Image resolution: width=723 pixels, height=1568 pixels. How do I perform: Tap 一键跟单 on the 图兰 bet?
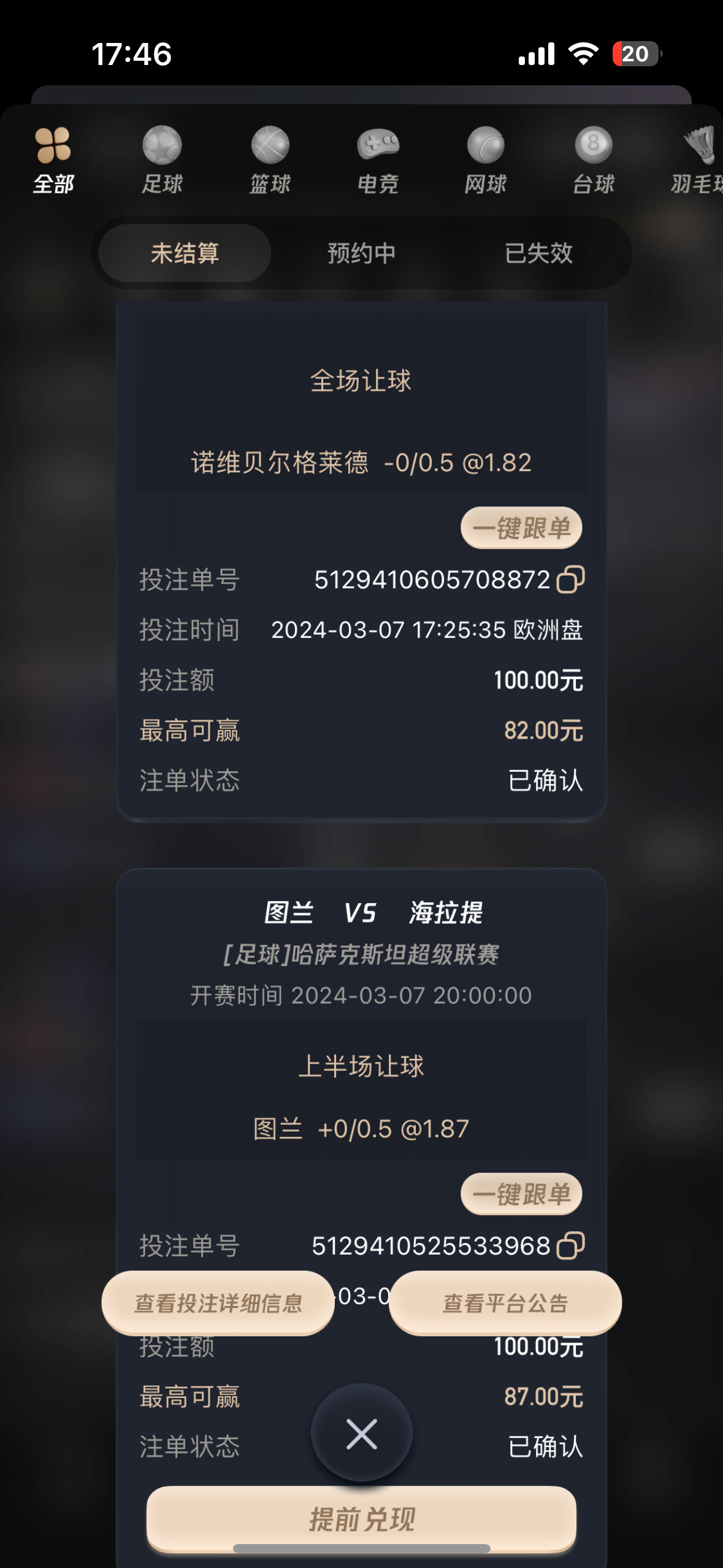tap(521, 1194)
